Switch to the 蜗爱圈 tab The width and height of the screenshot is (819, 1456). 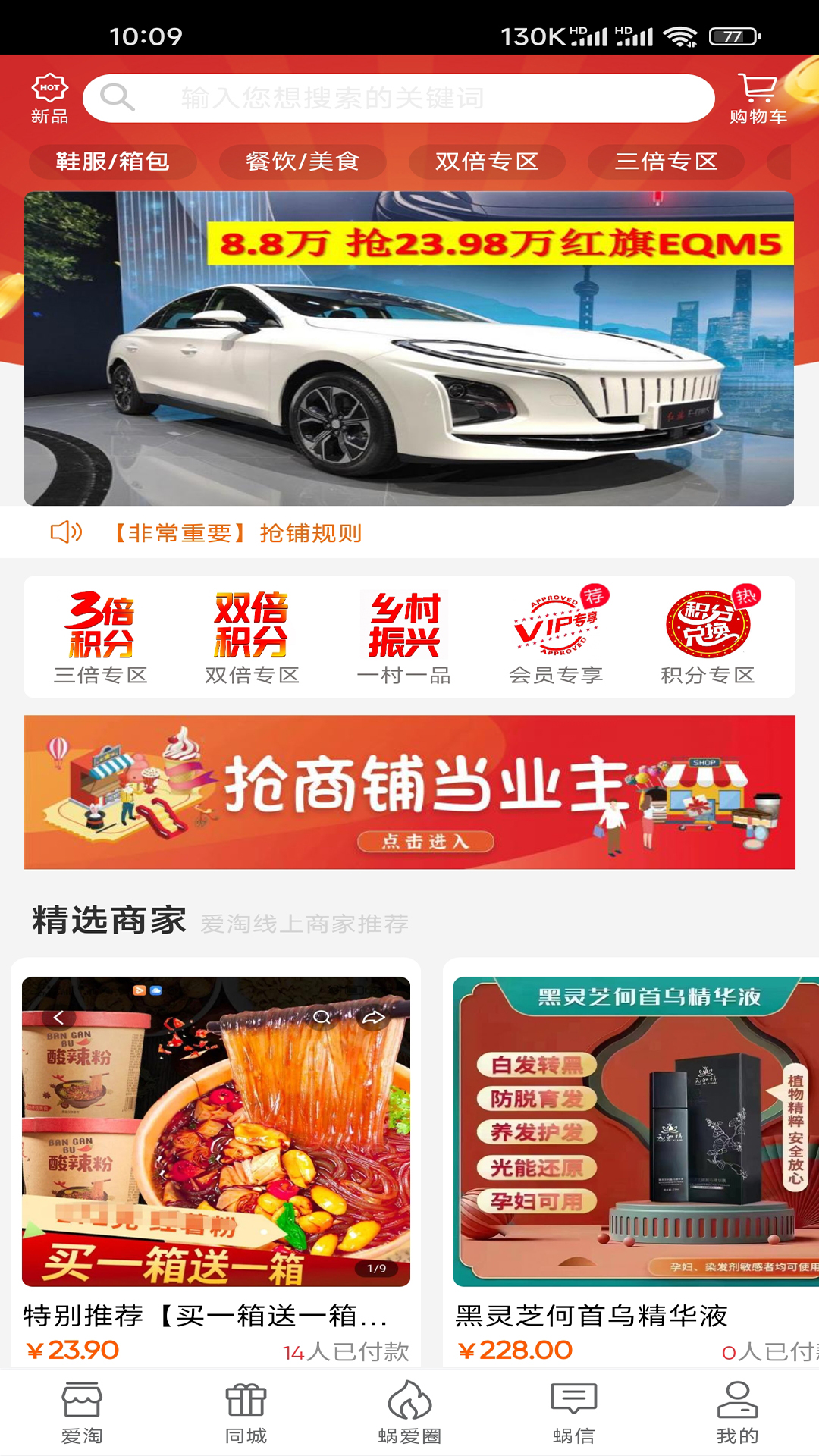pos(409,1413)
